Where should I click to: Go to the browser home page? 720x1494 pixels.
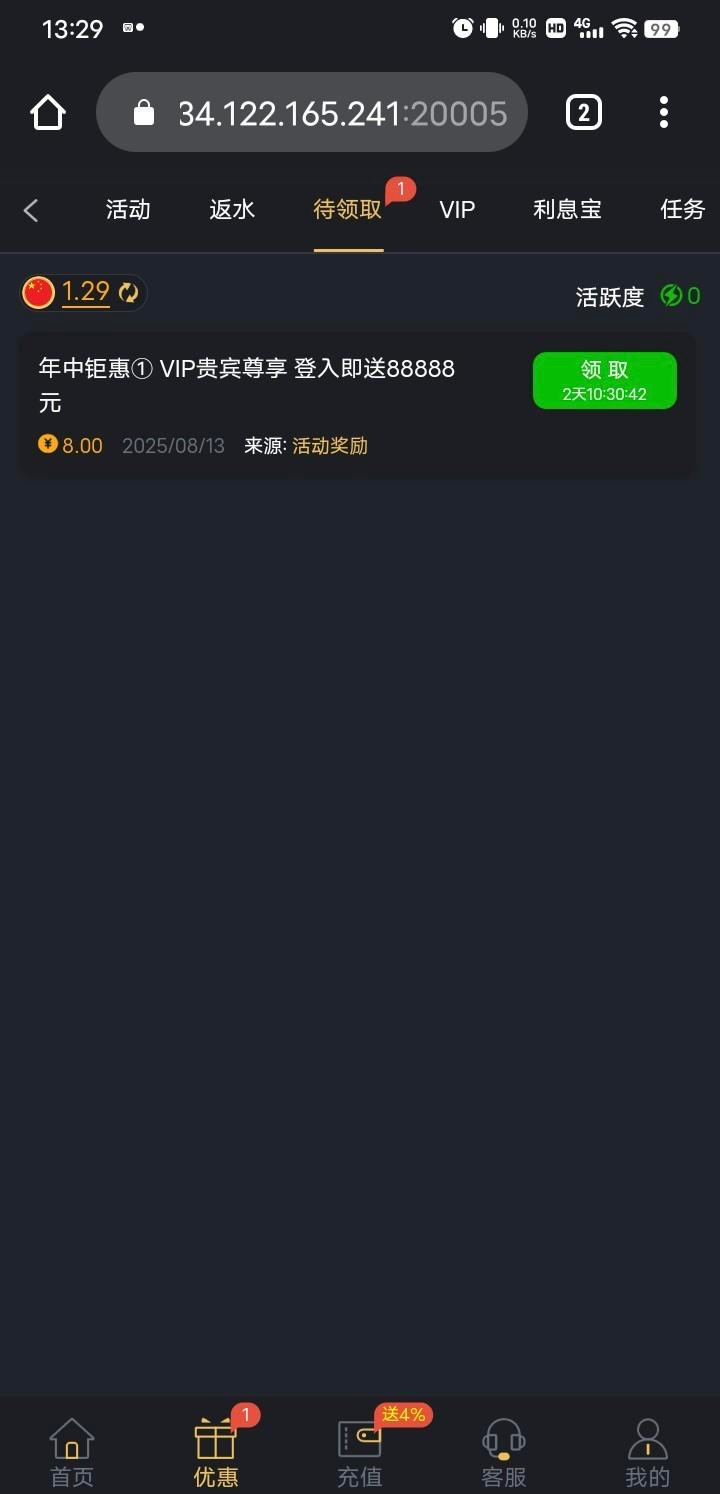pyautogui.click(x=48, y=113)
